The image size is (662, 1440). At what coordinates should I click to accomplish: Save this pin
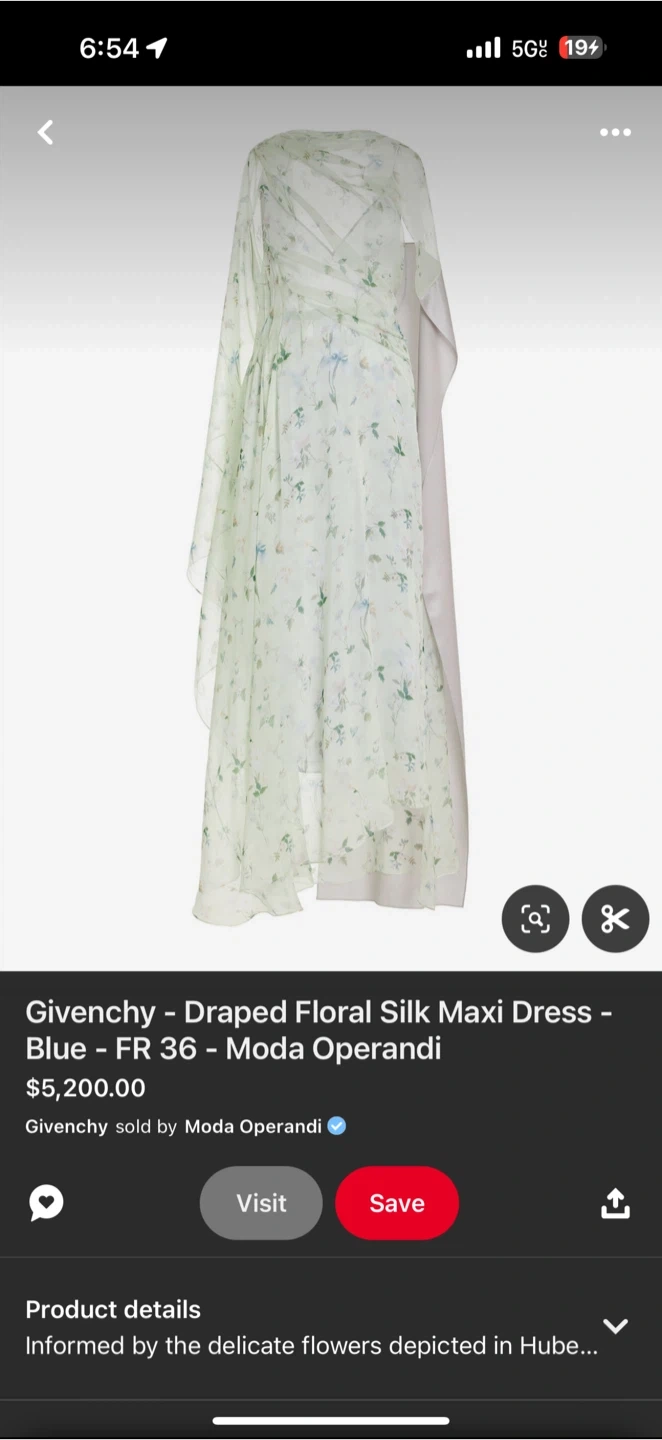point(397,1203)
